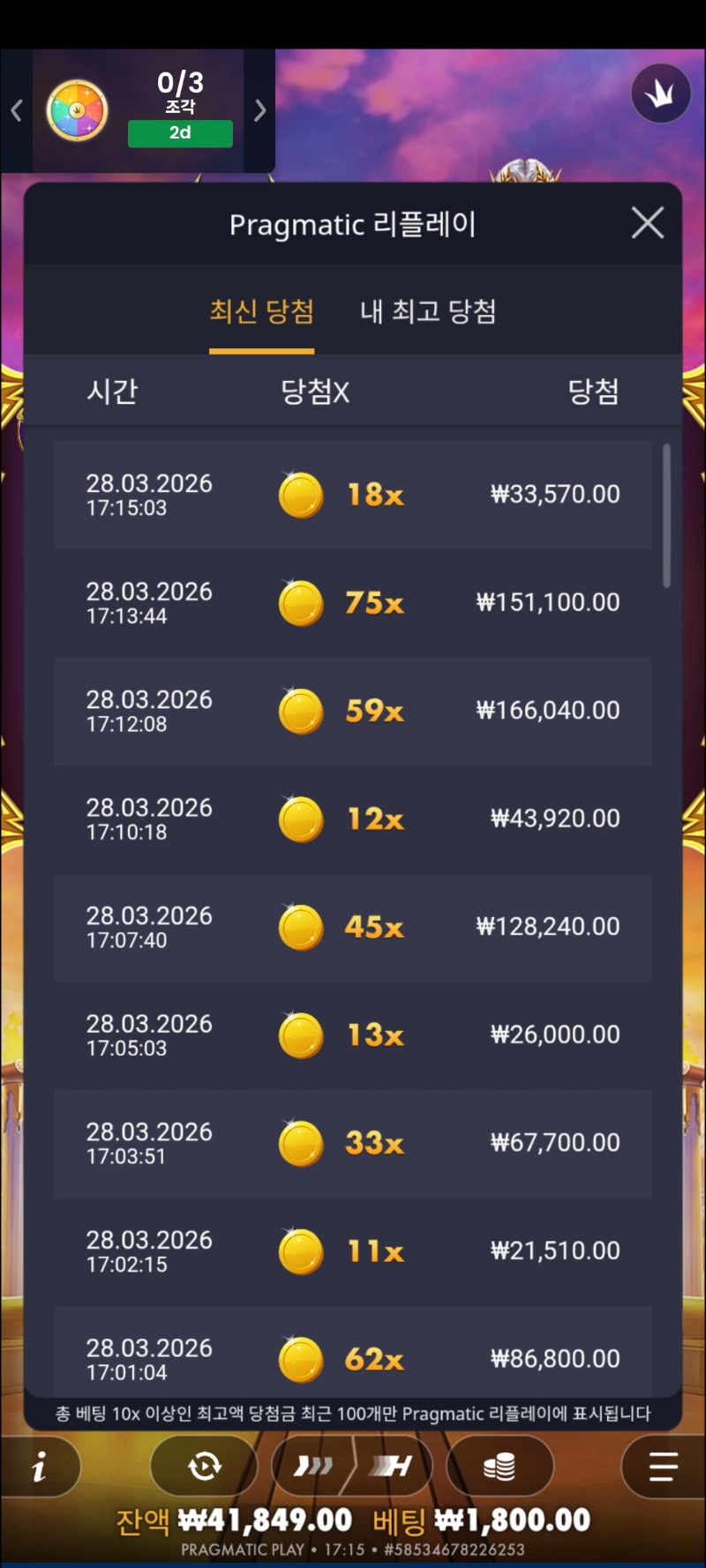Tap the 33x win entry
706x1568 pixels.
pos(353,1143)
